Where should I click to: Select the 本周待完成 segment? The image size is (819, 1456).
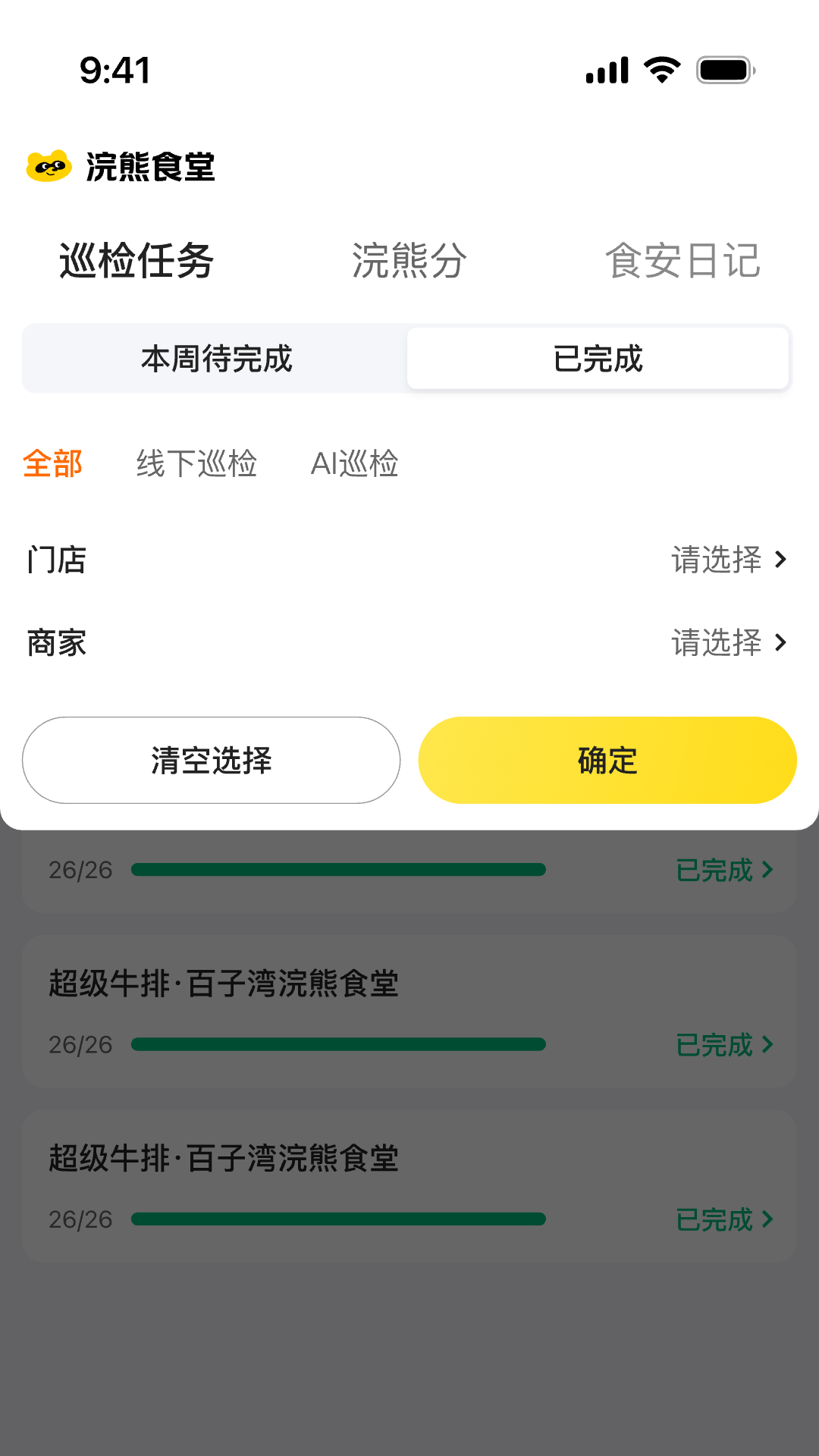tap(215, 358)
